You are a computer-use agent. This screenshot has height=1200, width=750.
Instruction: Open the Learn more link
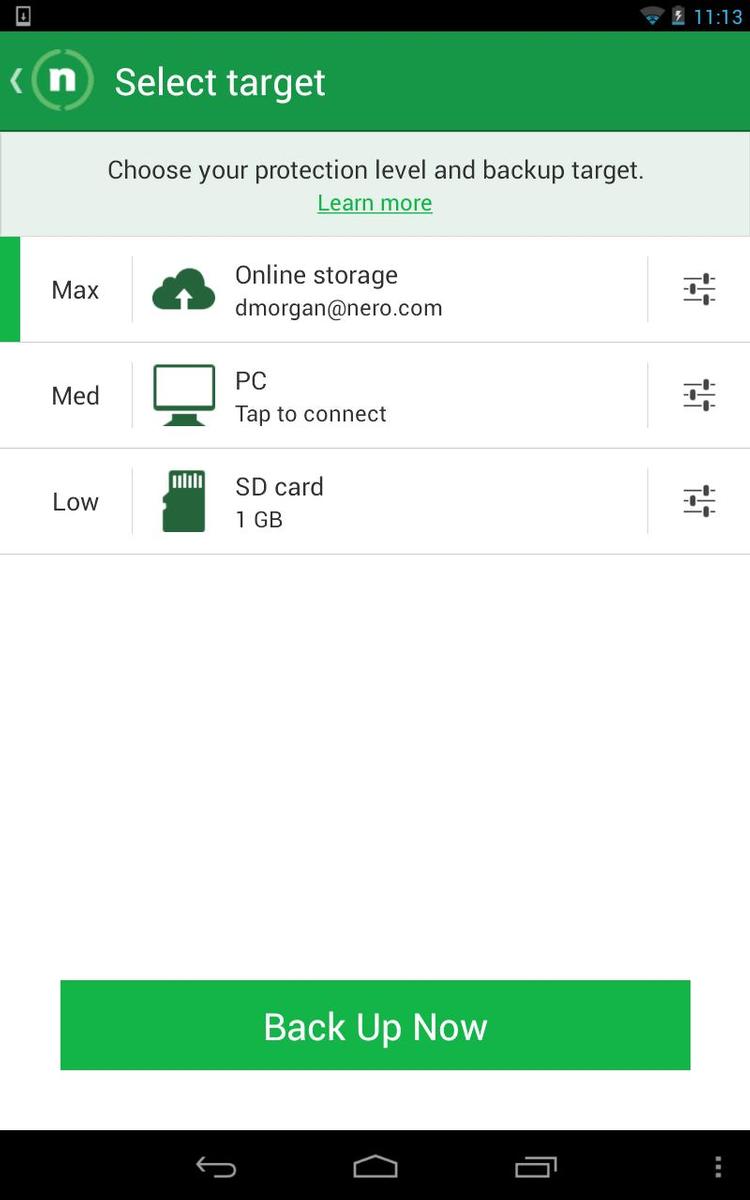[375, 203]
